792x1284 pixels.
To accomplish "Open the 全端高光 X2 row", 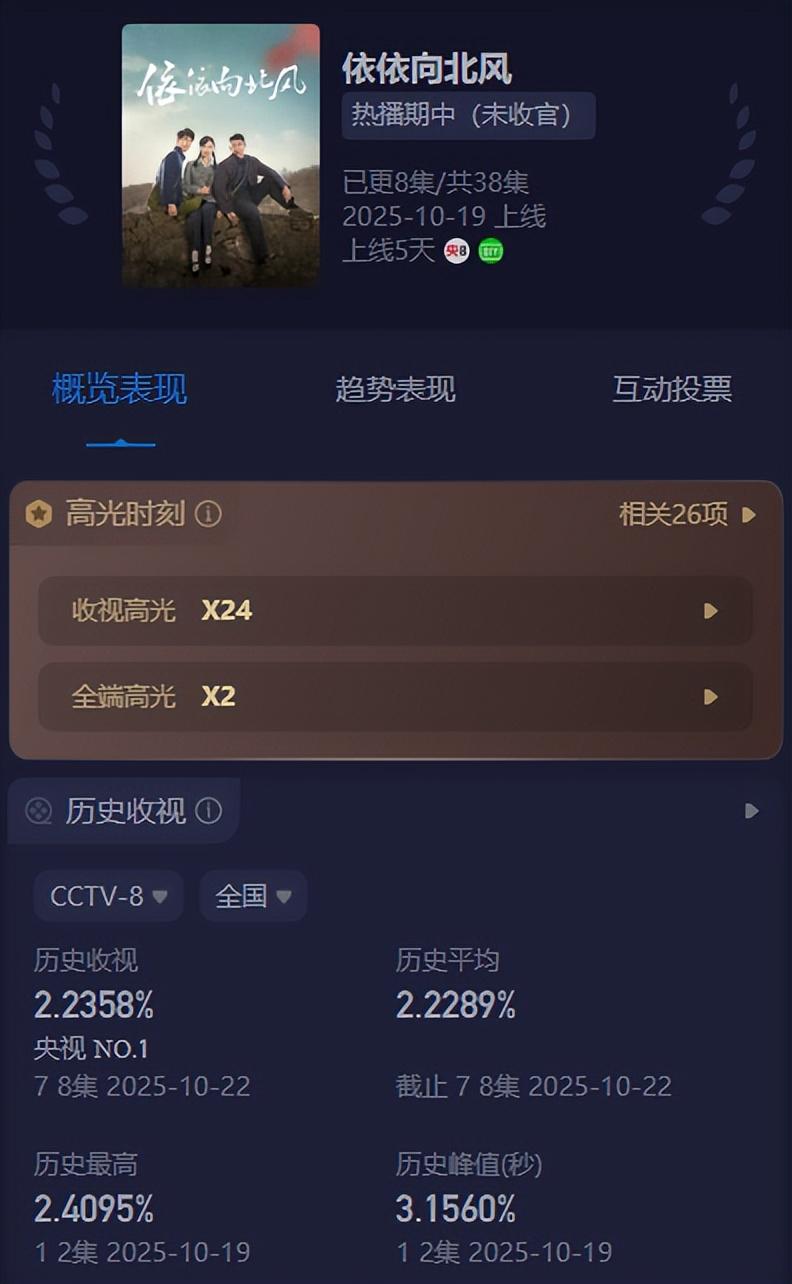I will tap(395, 697).
